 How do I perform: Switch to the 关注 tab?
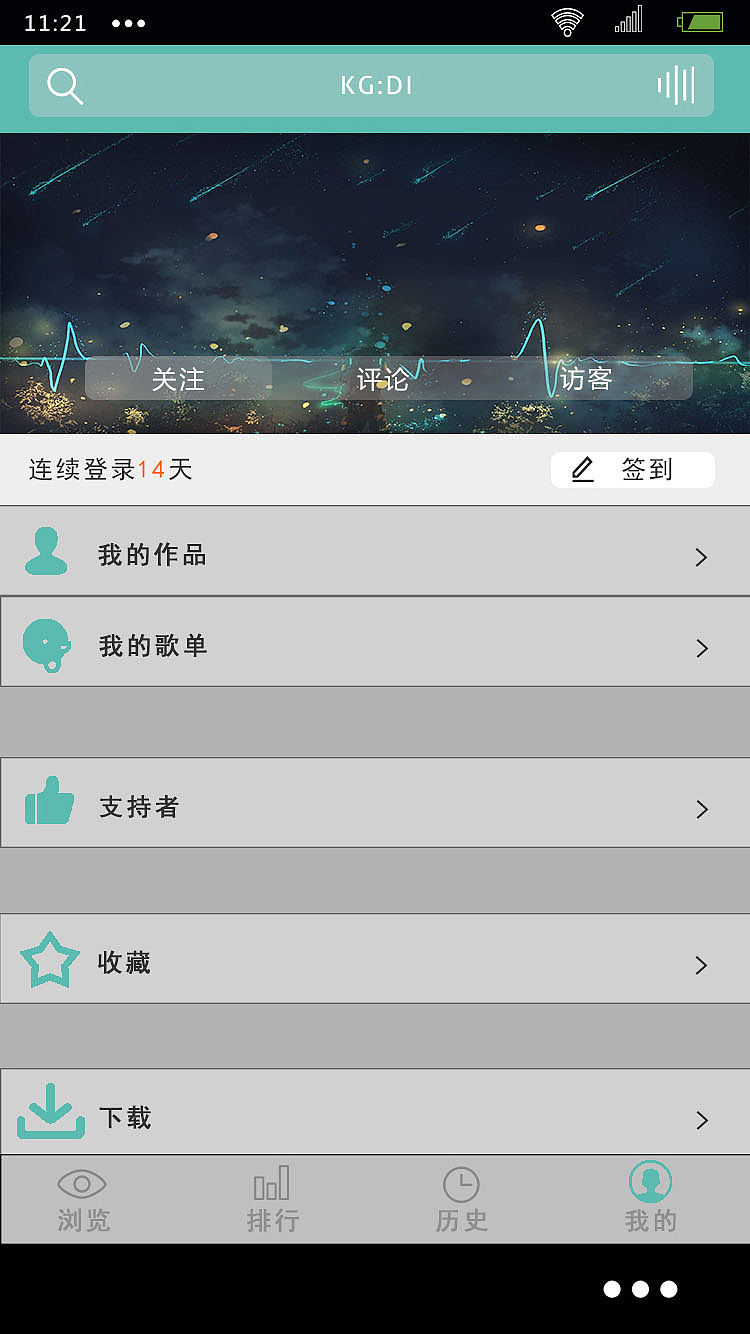pyautogui.click(x=177, y=379)
